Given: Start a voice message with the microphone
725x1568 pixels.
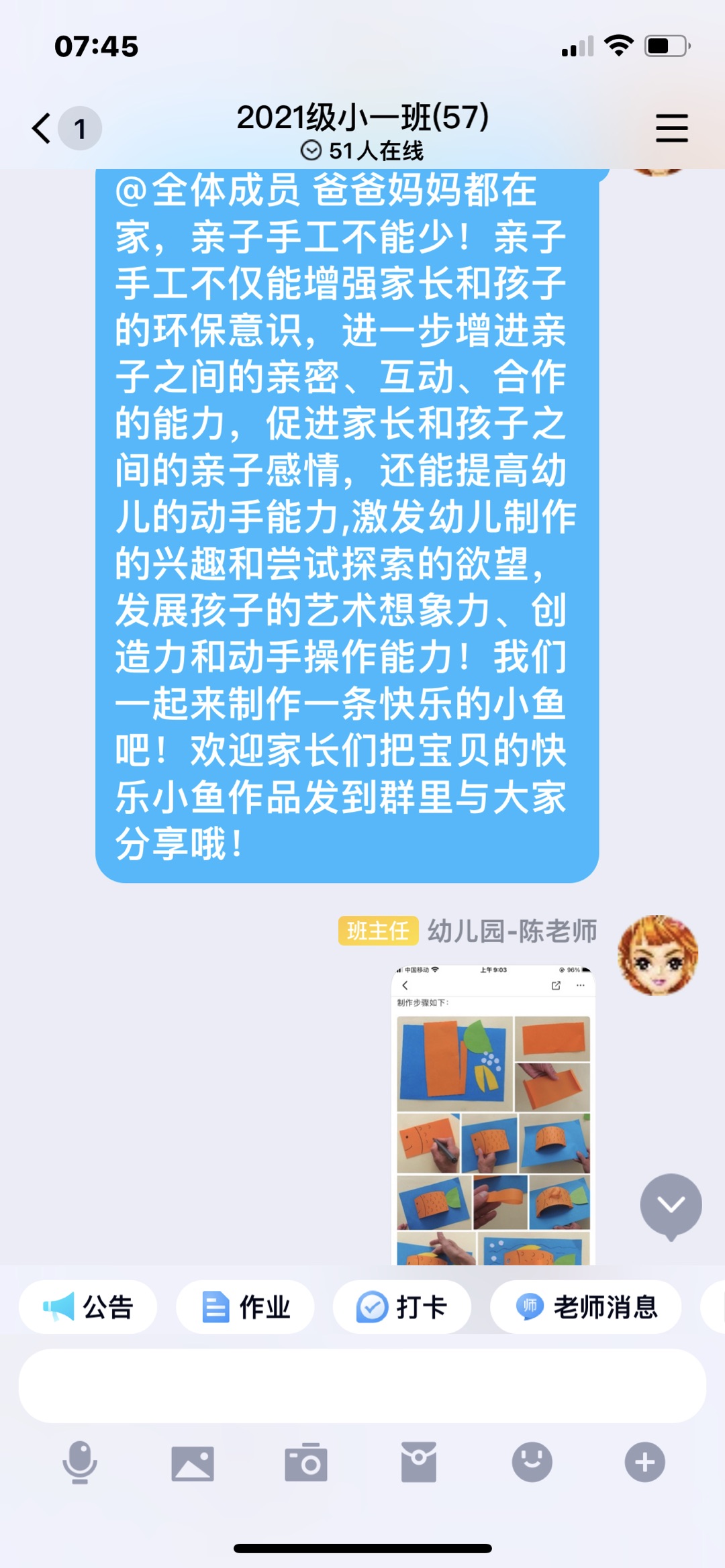Looking at the screenshot, I should point(80,1462).
